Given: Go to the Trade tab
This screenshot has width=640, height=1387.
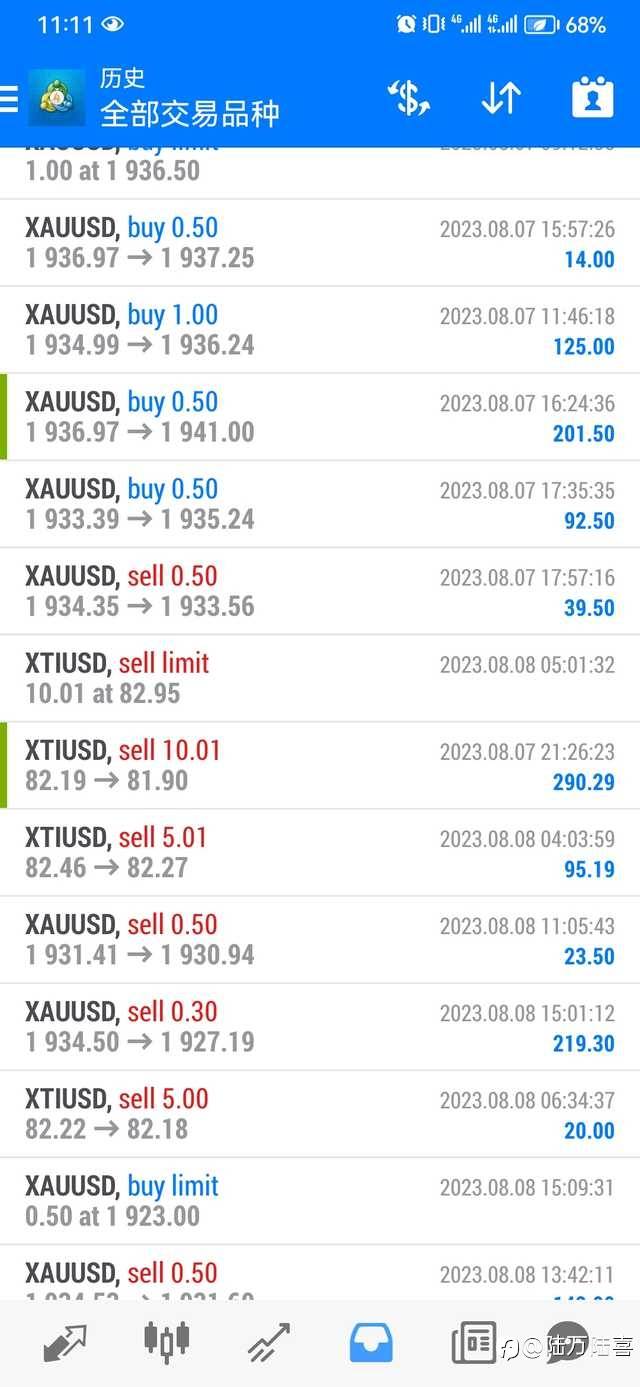Looking at the screenshot, I should coord(269,1342).
